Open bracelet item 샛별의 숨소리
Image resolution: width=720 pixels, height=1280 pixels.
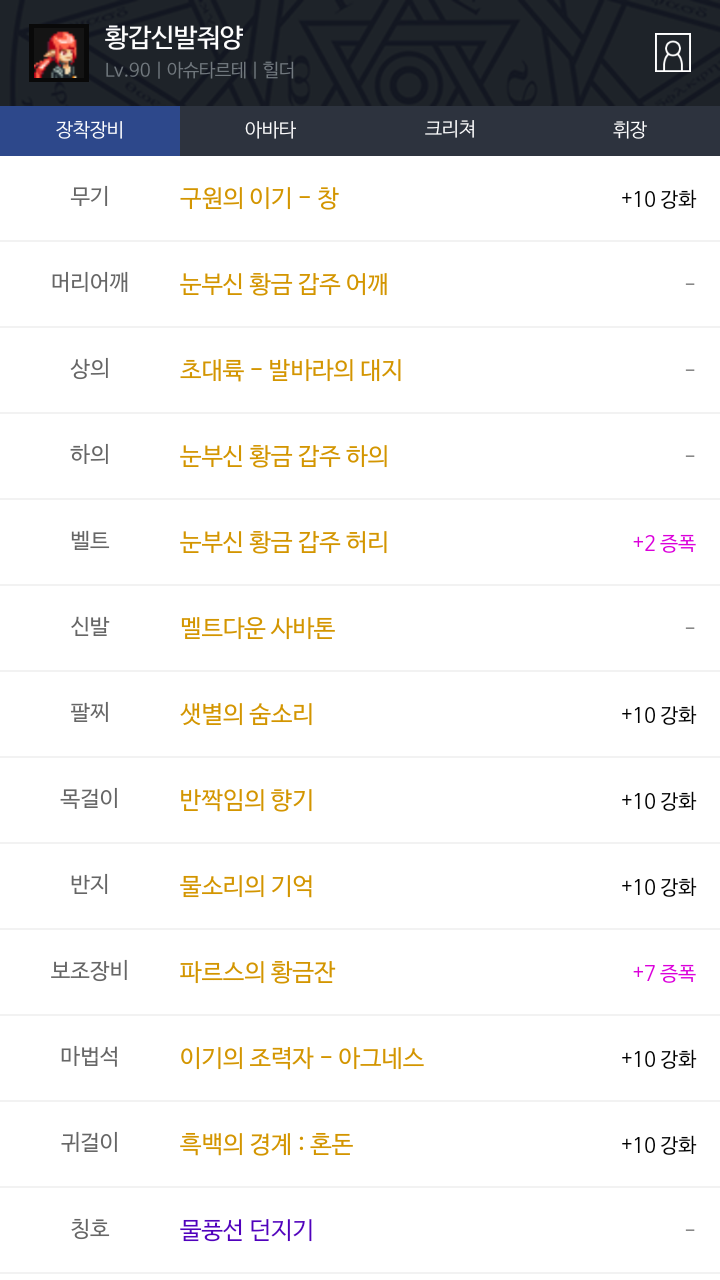click(246, 714)
